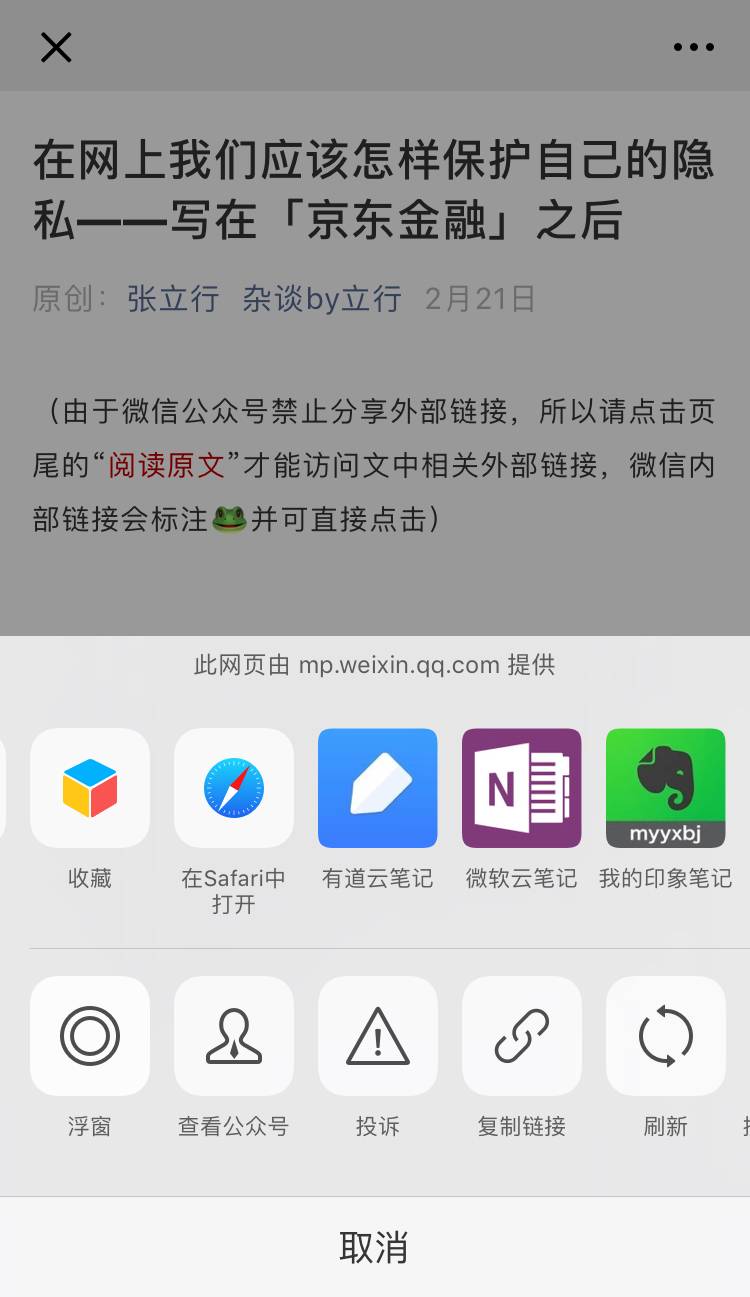
Task: Open the top-right more options menu
Action: [x=694, y=47]
